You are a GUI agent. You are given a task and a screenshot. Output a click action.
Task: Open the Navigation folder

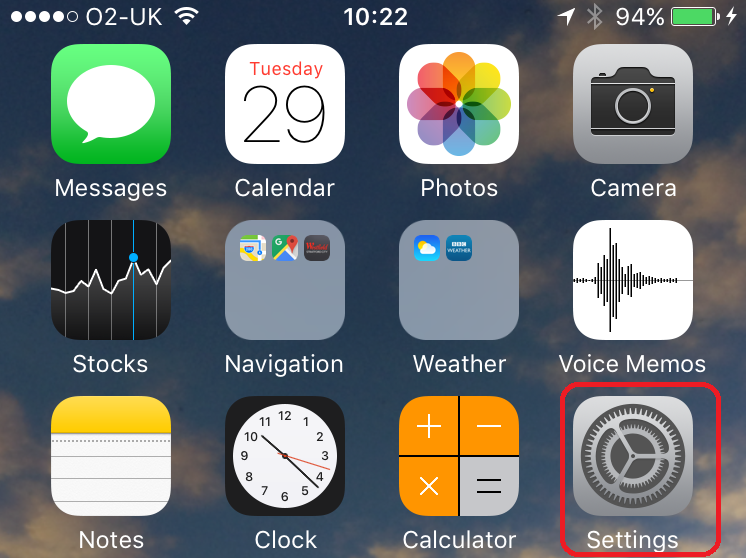click(x=285, y=280)
